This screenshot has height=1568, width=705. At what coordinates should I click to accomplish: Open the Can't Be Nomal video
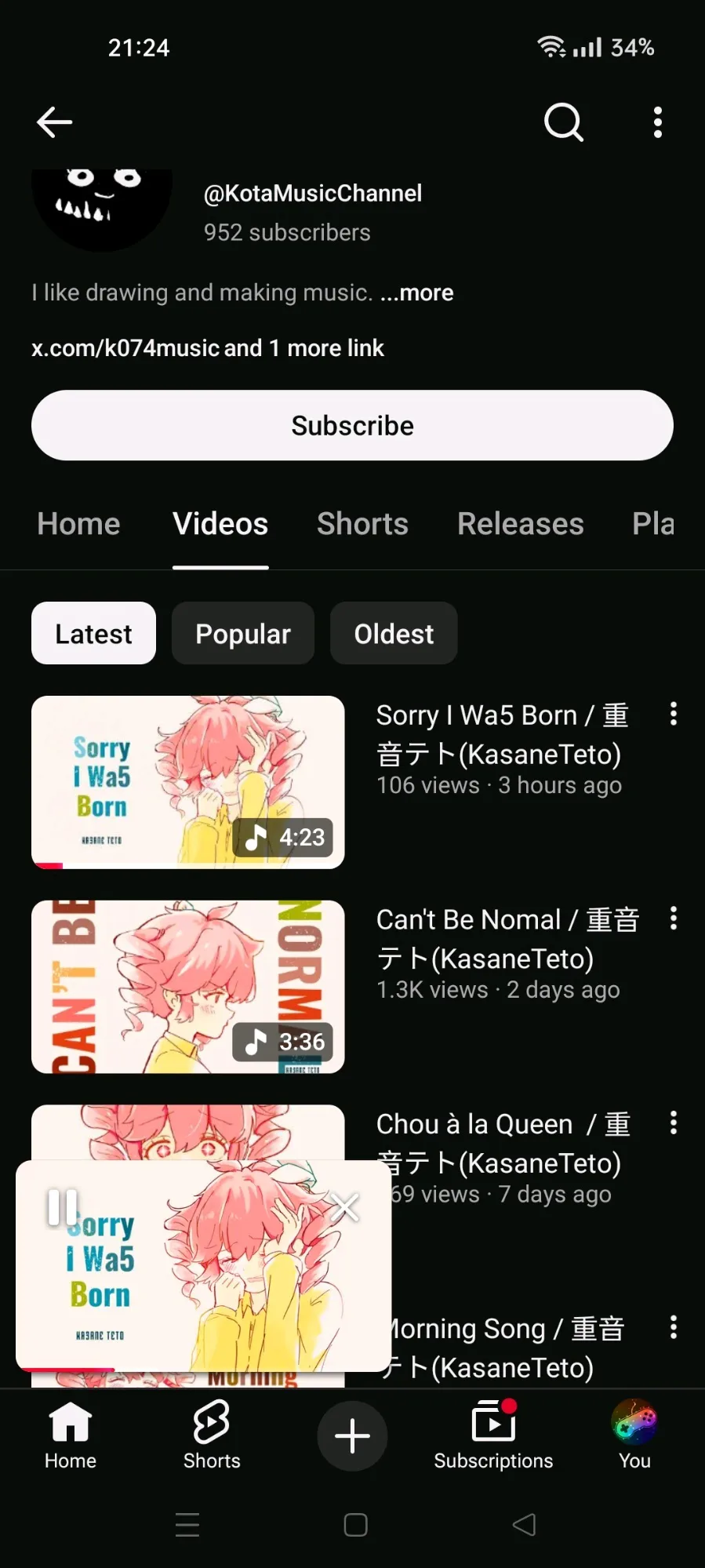click(188, 987)
